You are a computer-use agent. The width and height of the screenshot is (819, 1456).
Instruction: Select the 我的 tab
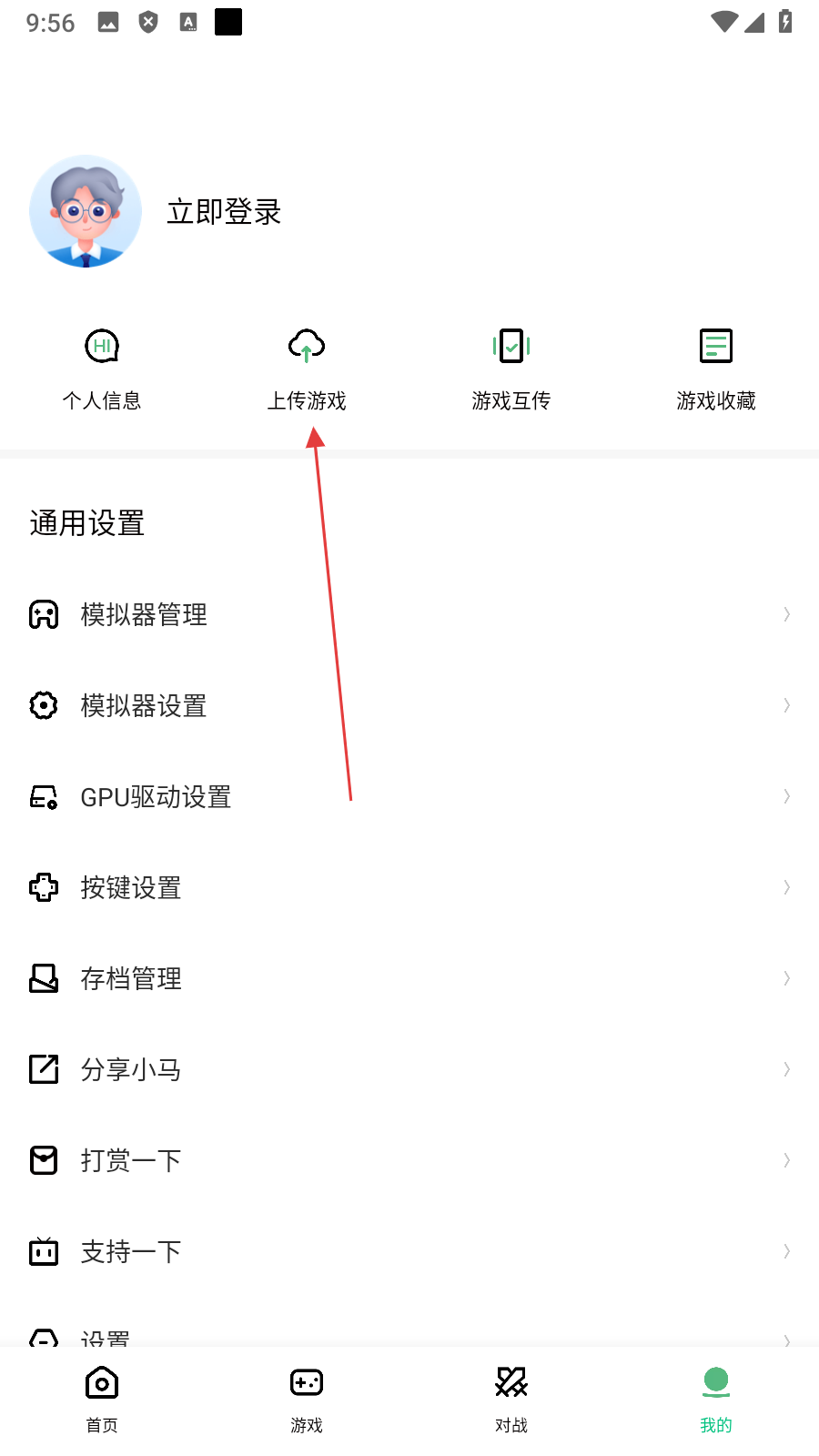(x=716, y=1400)
